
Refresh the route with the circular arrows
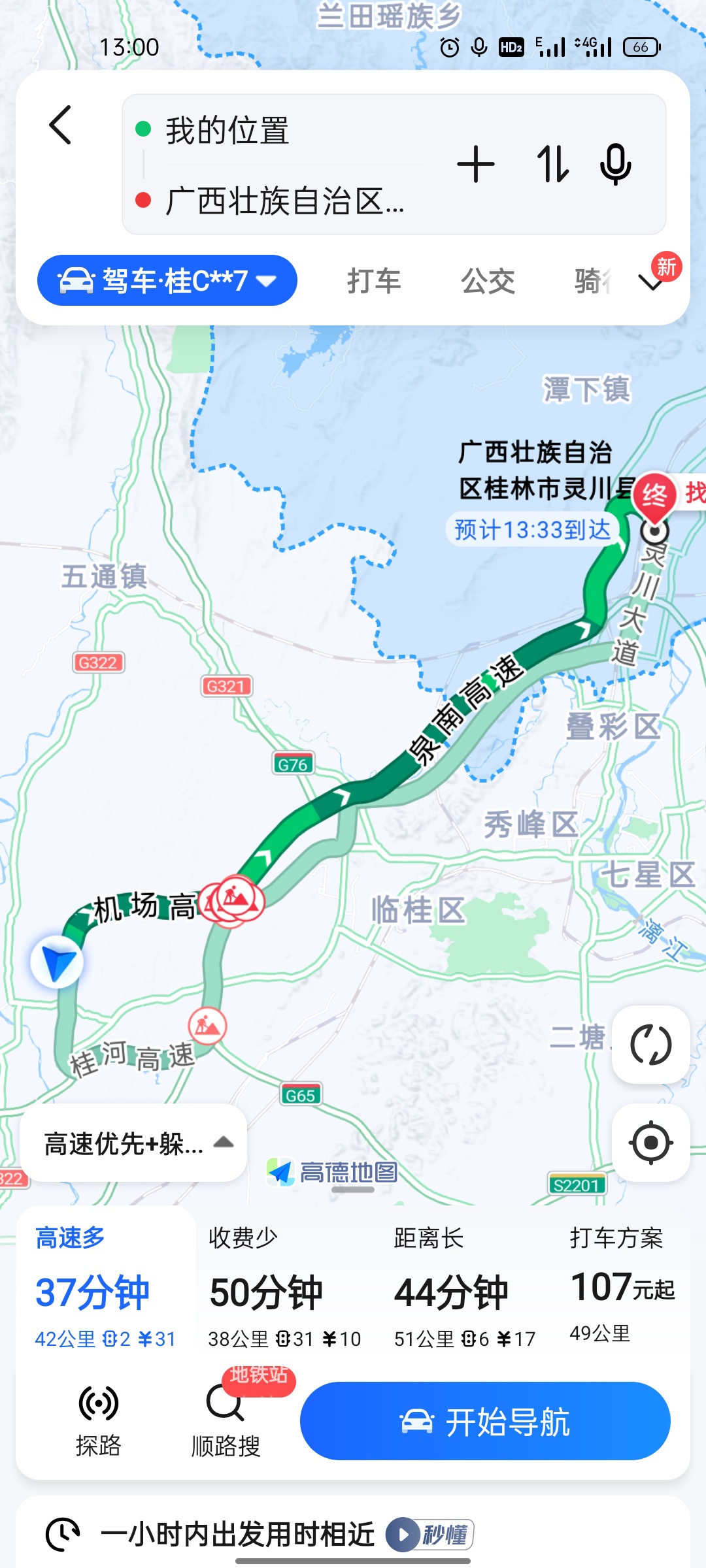[650, 1045]
